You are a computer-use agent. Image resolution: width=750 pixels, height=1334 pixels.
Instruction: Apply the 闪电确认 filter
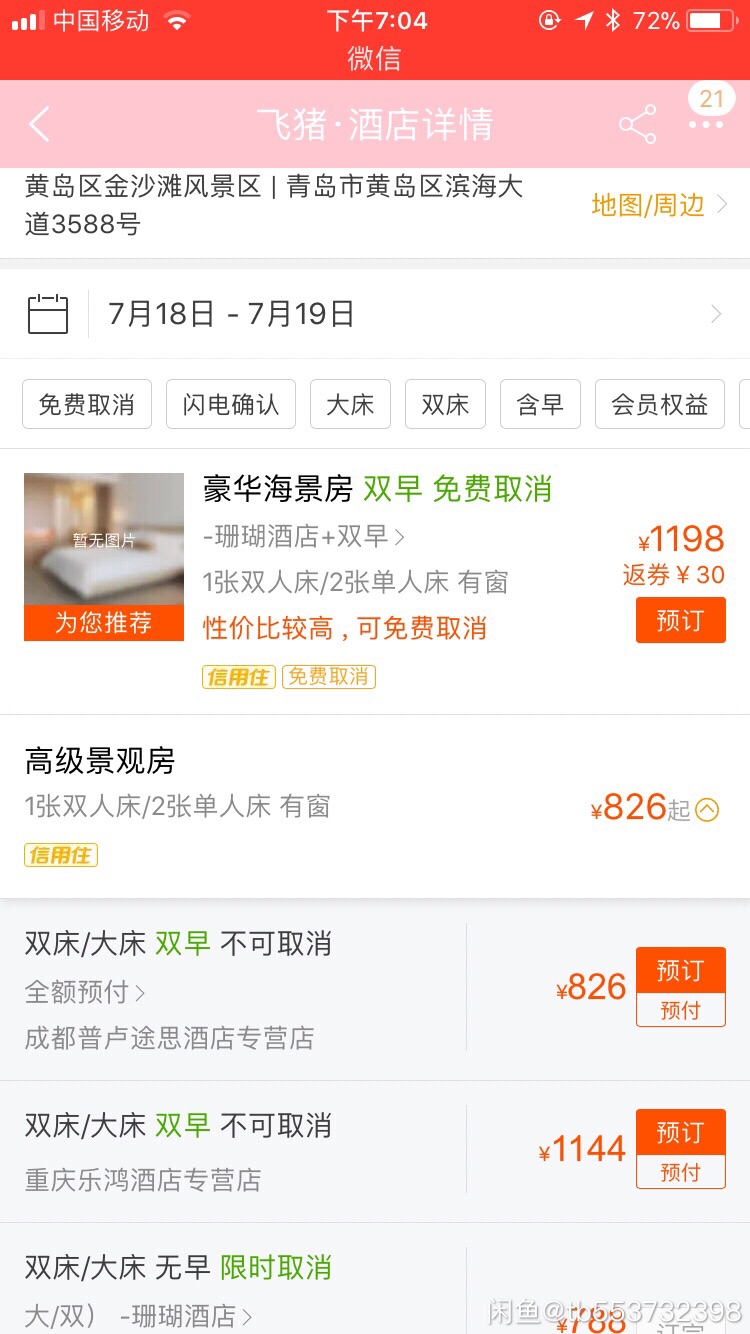tap(230, 404)
